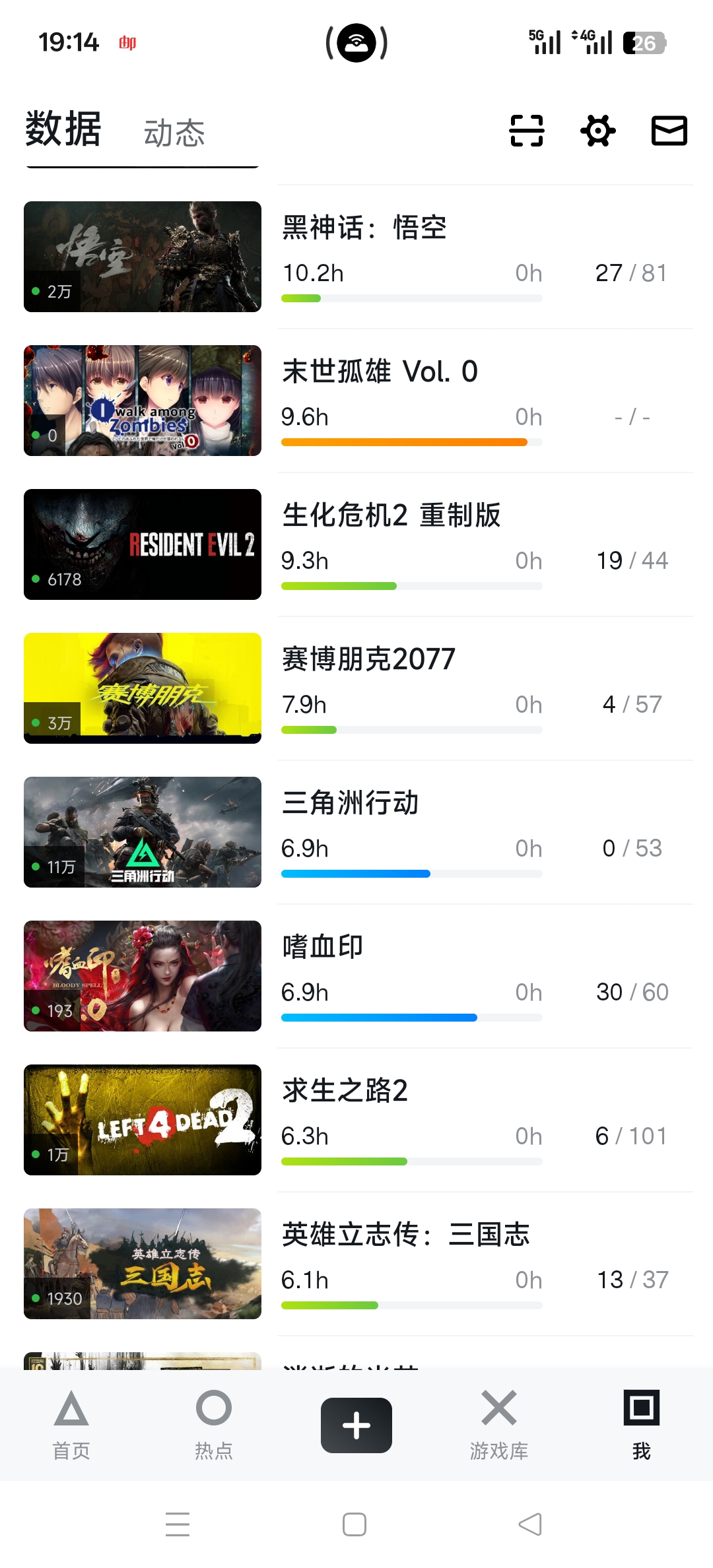Tap the system home button

pos(355,1524)
